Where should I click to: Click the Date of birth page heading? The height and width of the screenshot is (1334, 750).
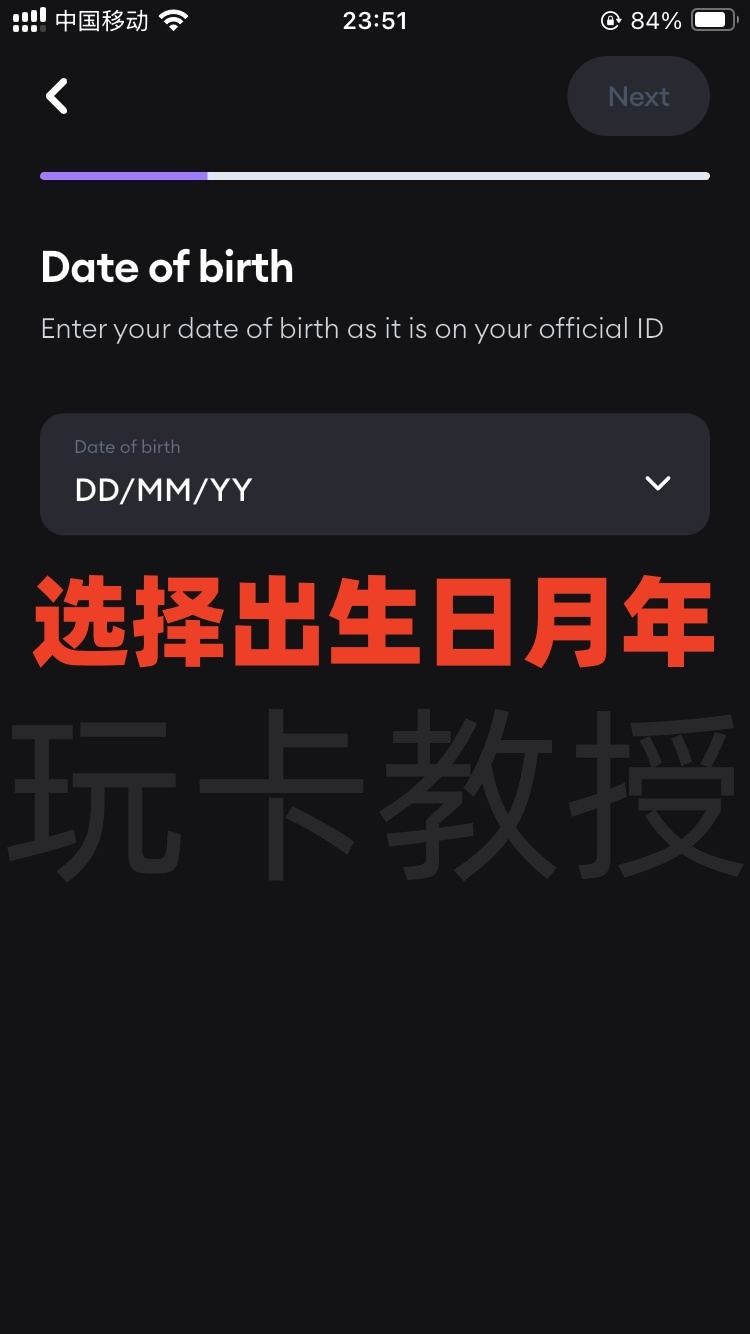click(166, 267)
